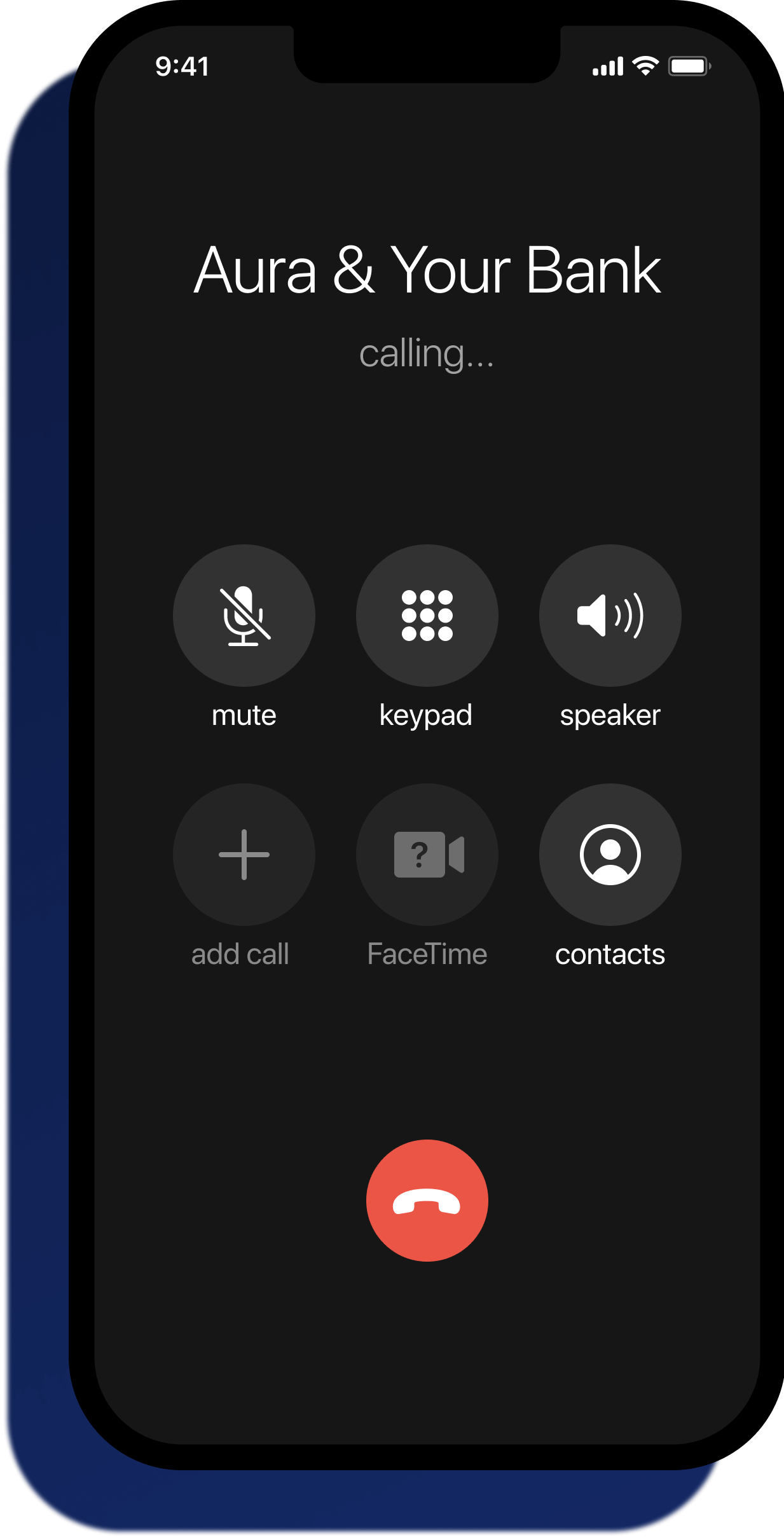Turn on speaker audio
This screenshot has width=784, height=1537.
pyautogui.click(x=610, y=616)
